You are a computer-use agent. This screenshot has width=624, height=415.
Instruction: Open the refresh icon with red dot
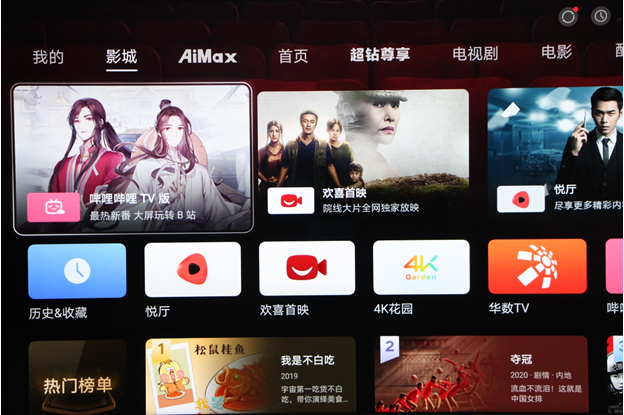pos(568,16)
